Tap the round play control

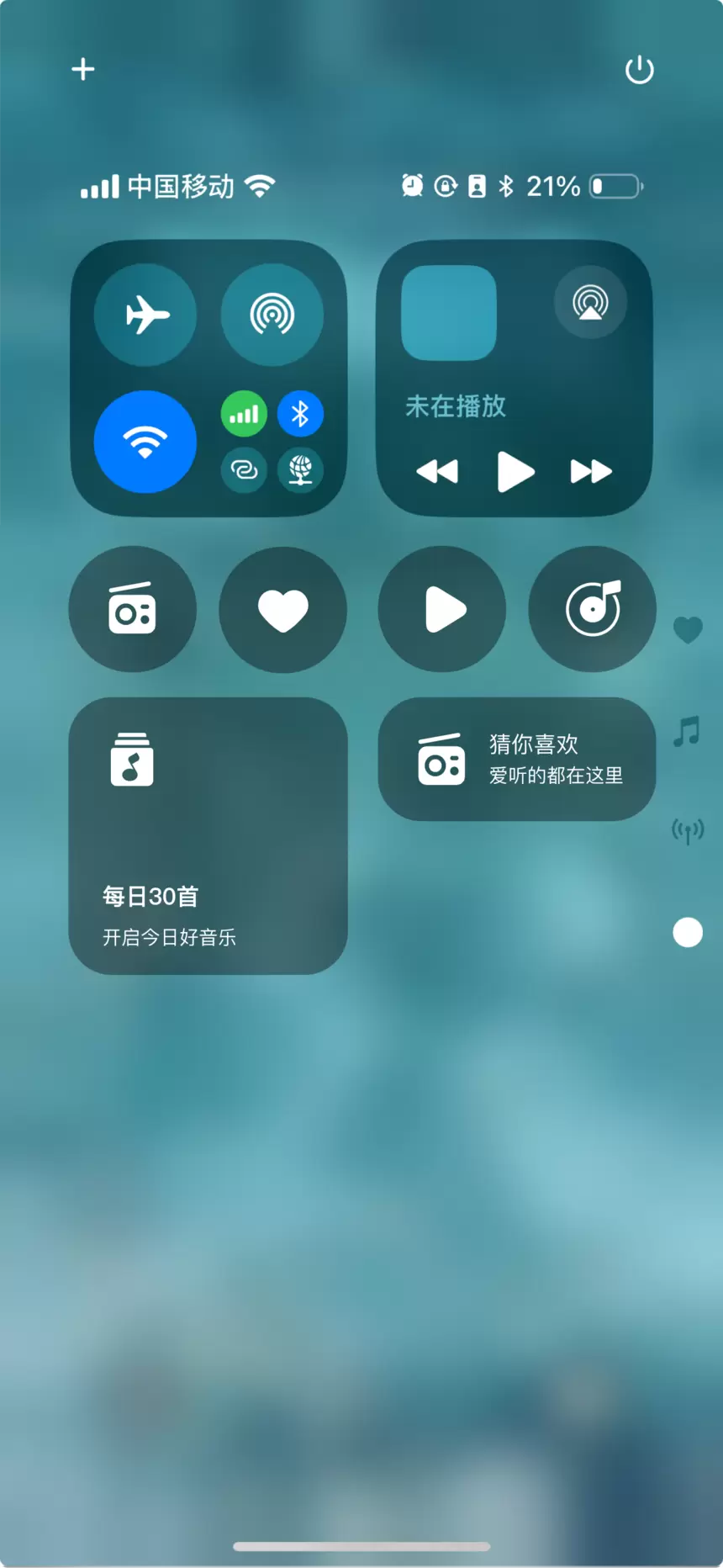tap(442, 609)
